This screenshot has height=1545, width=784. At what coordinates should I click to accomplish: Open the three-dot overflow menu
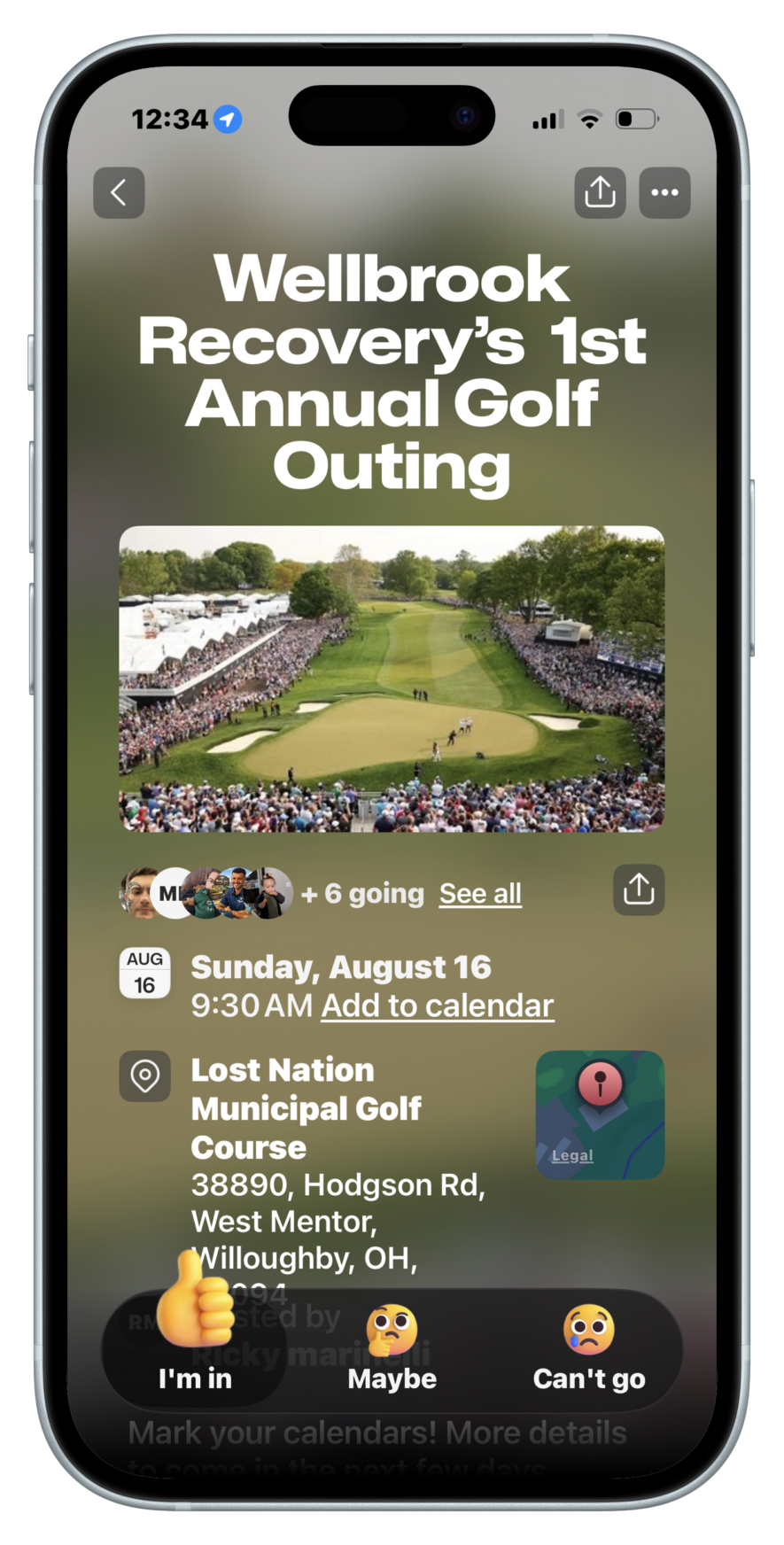664,192
